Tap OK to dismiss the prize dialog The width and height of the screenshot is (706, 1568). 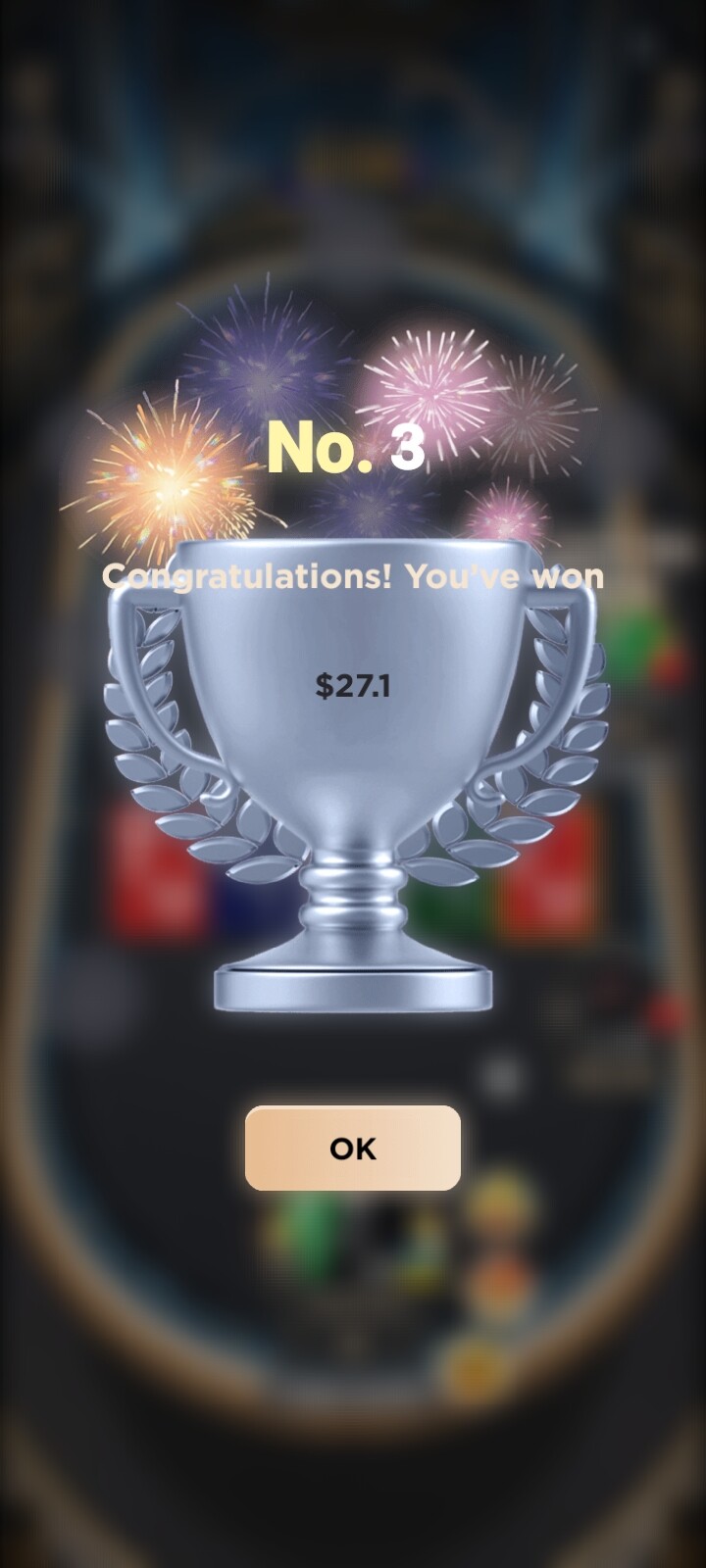pos(353,1148)
